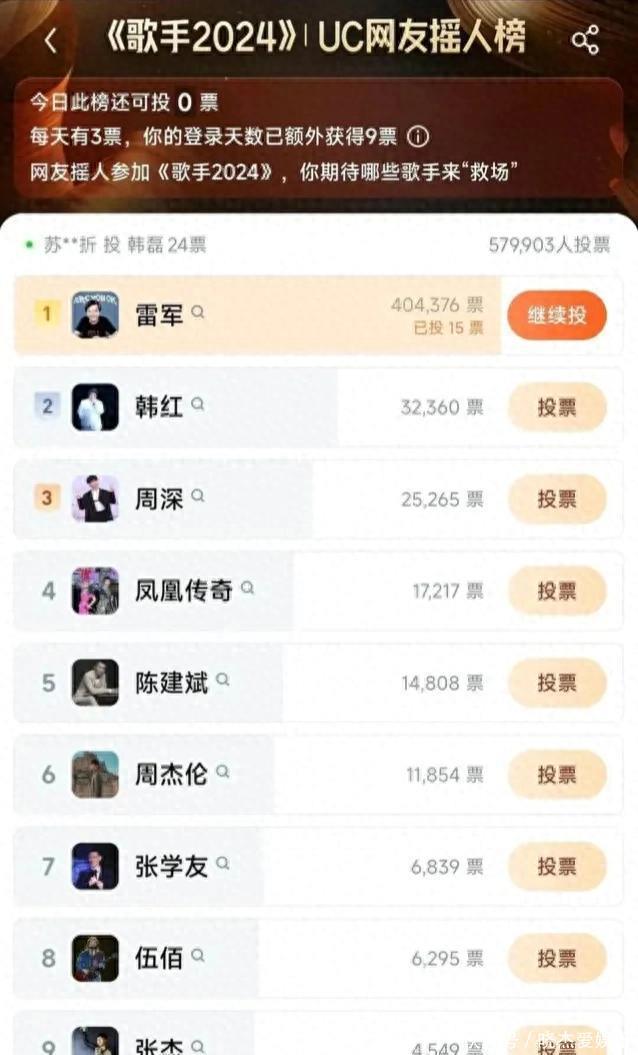The height and width of the screenshot is (1055, 638).
Task: Look up 周杰伦 via the magnifier icon
Action: click(x=223, y=772)
